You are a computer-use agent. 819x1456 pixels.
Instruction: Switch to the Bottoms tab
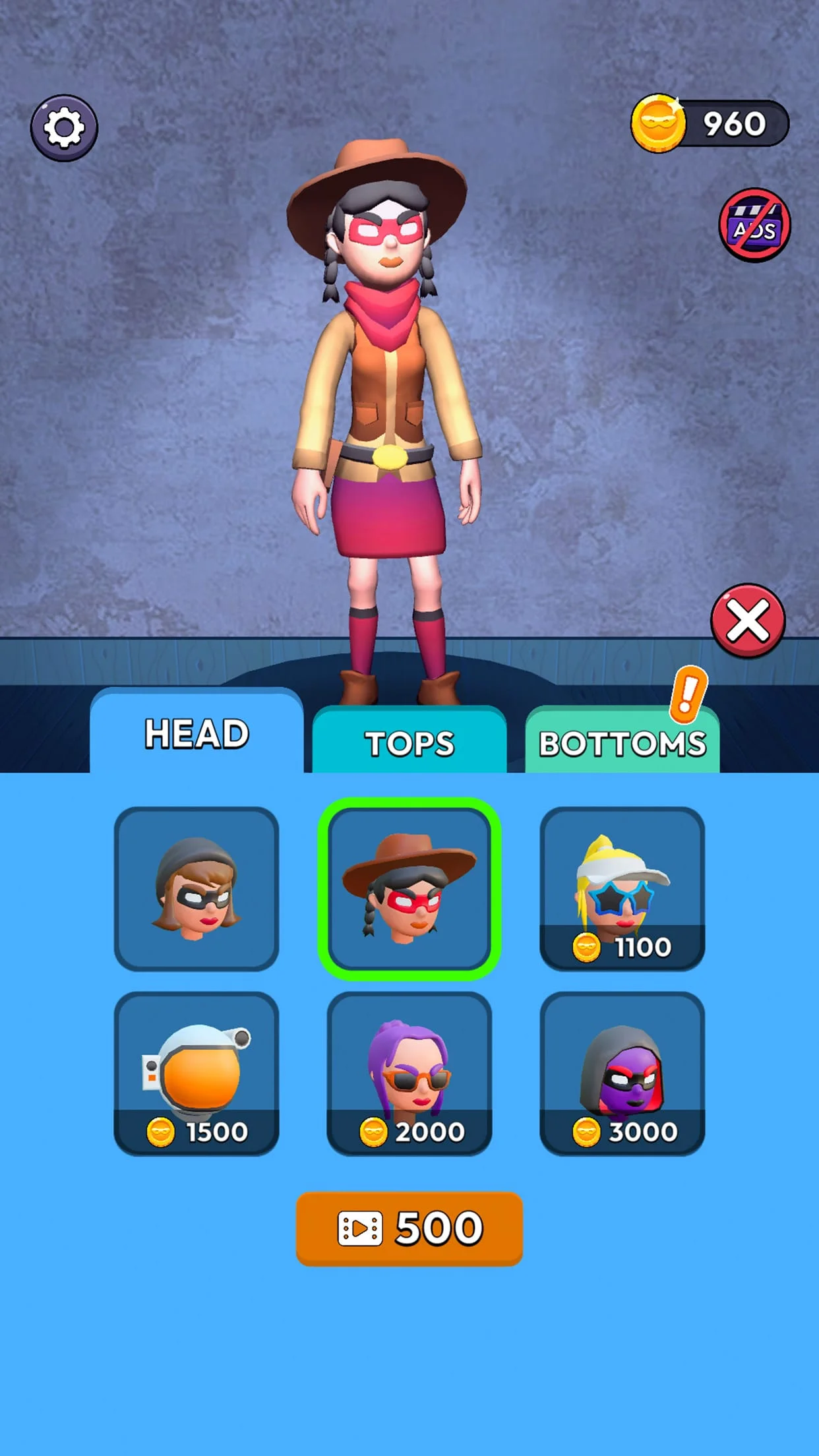[x=622, y=743]
